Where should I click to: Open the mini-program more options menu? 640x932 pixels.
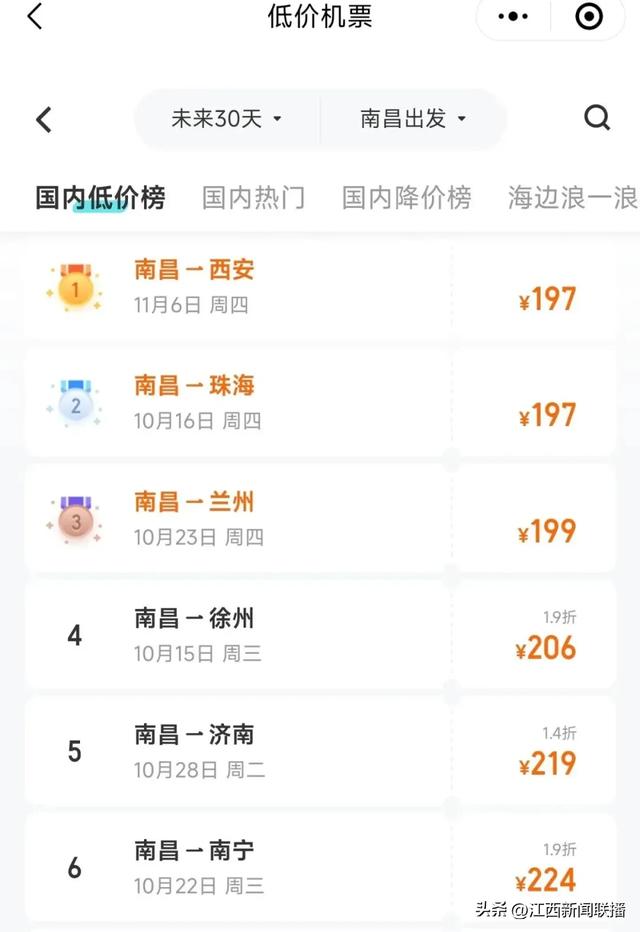513,17
